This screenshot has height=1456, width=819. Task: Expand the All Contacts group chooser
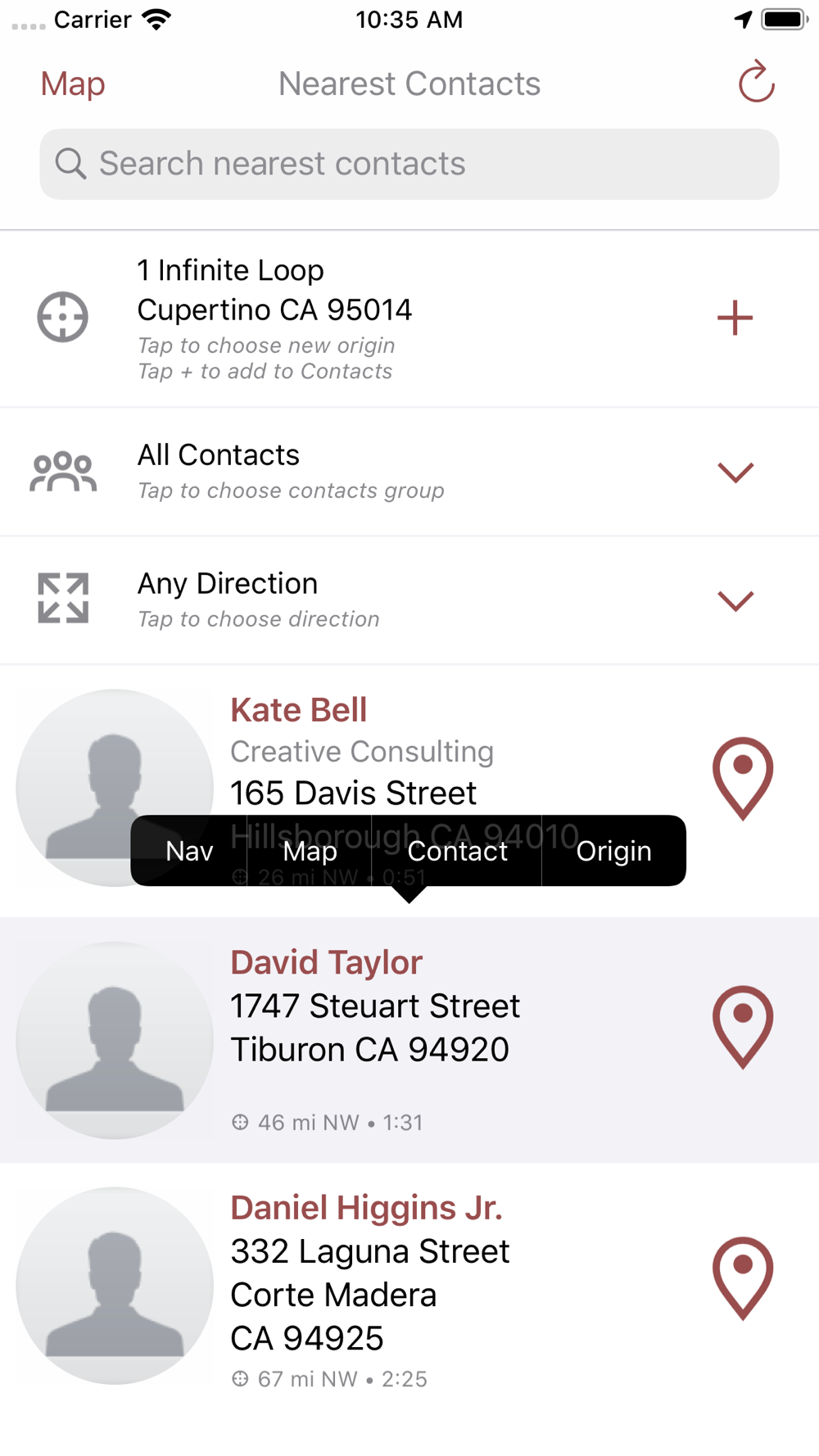point(735,473)
